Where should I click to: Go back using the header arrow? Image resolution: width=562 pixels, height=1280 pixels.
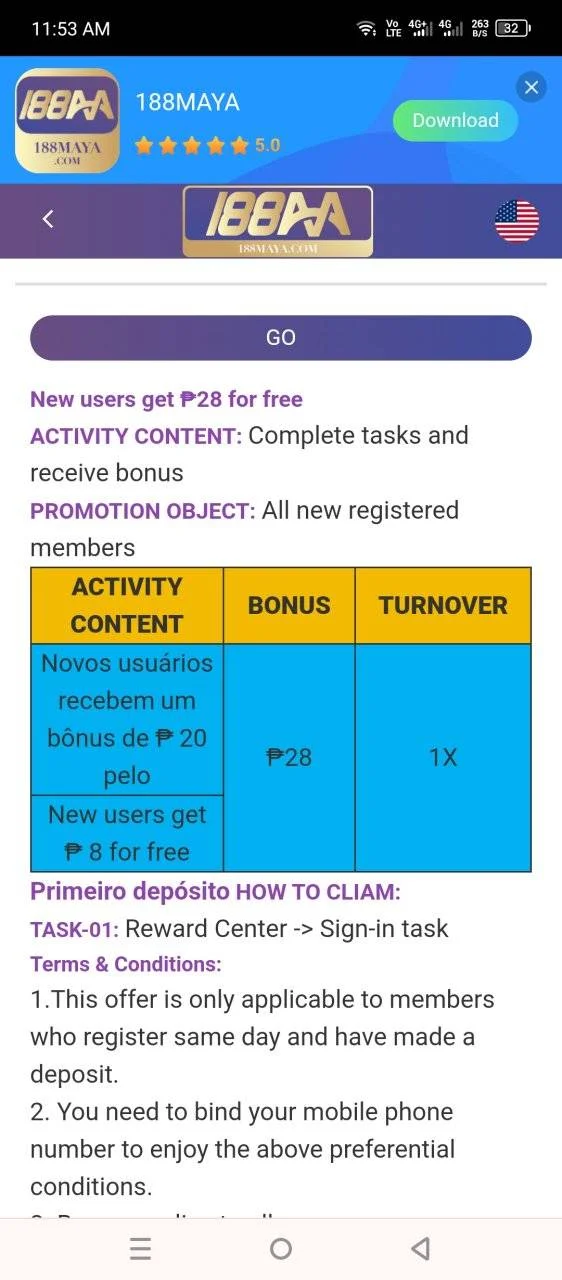click(48, 219)
